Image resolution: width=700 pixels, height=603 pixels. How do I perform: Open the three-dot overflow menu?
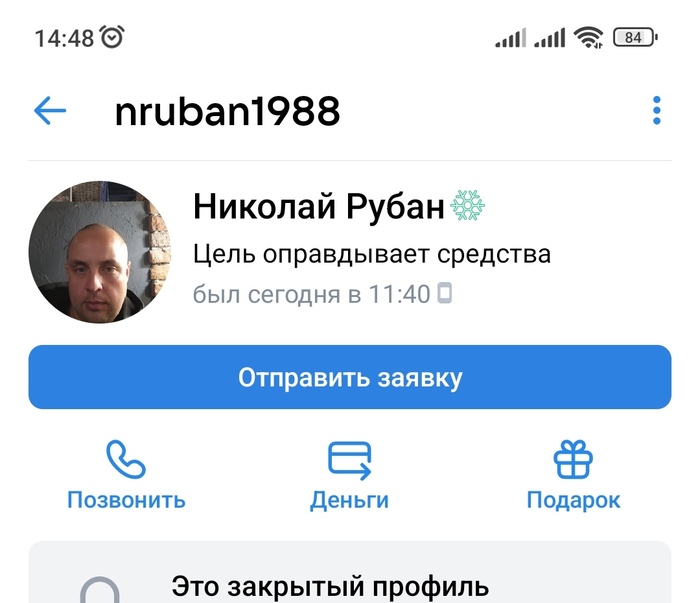pos(657,111)
